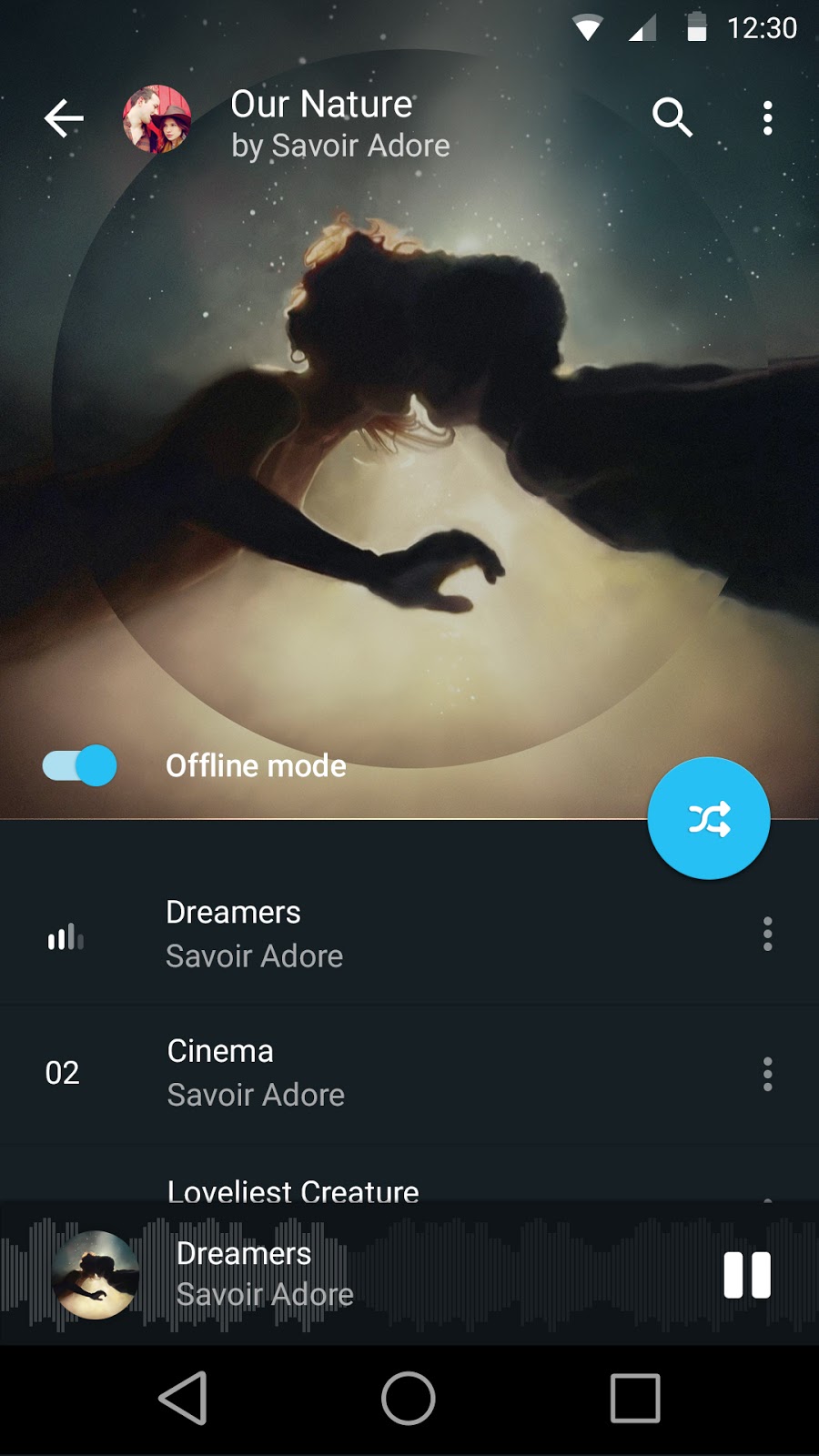Tap the artist avatar picture
The height and width of the screenshot is (1456, 819).
click(157, 119)
